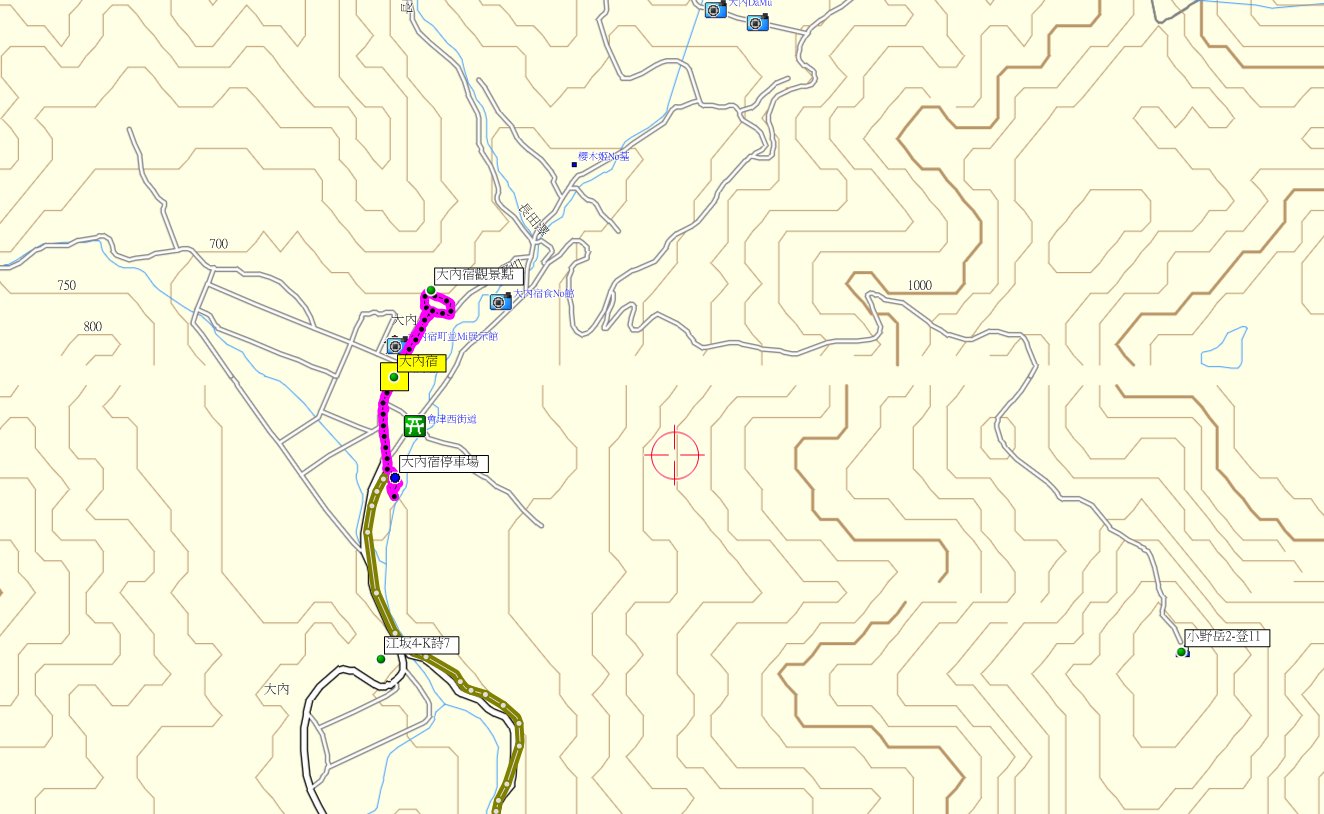Open the 大內宿 yellow waypoint
This screenshot has width=1324, height=814.
pos(394,377)
